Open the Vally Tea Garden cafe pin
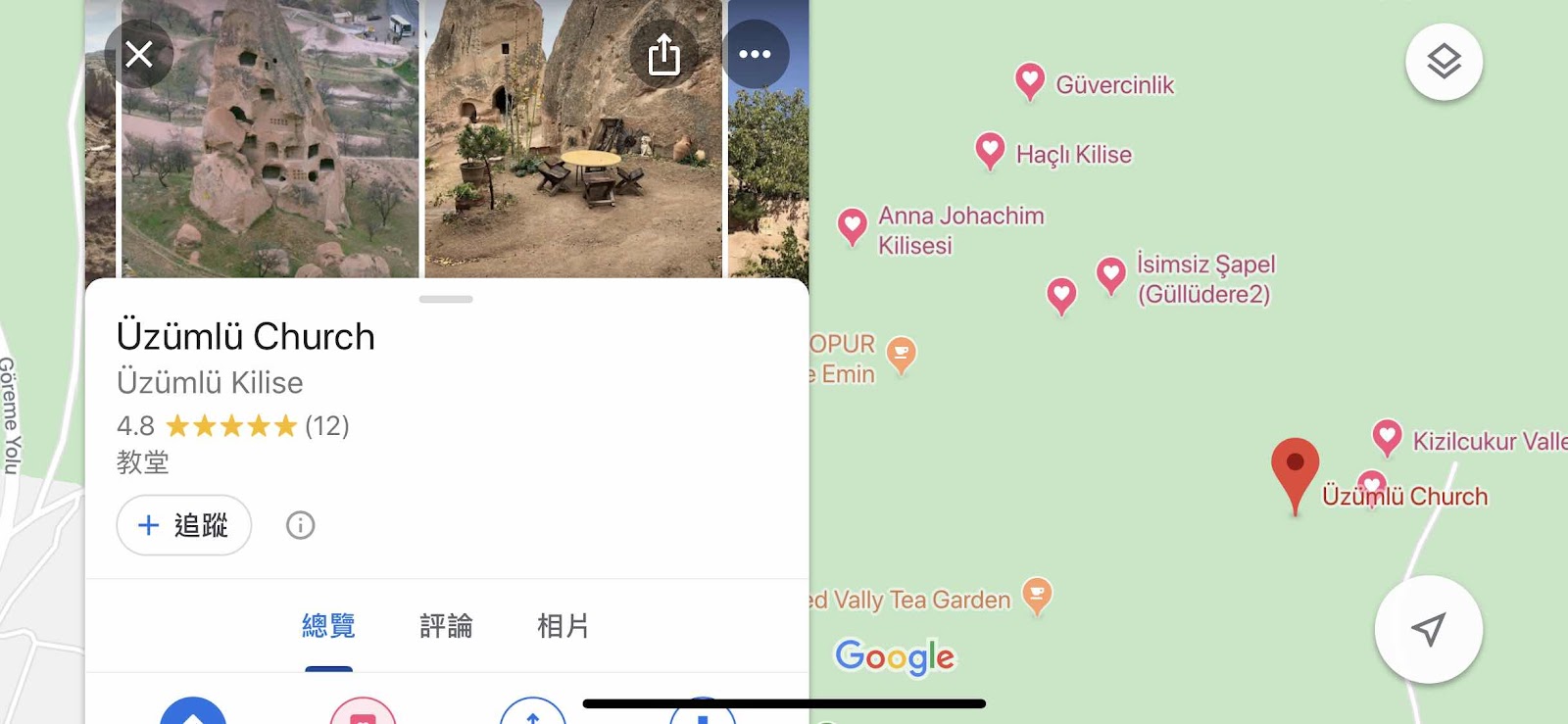1568x724 pixels. [x=1037, y=594]
